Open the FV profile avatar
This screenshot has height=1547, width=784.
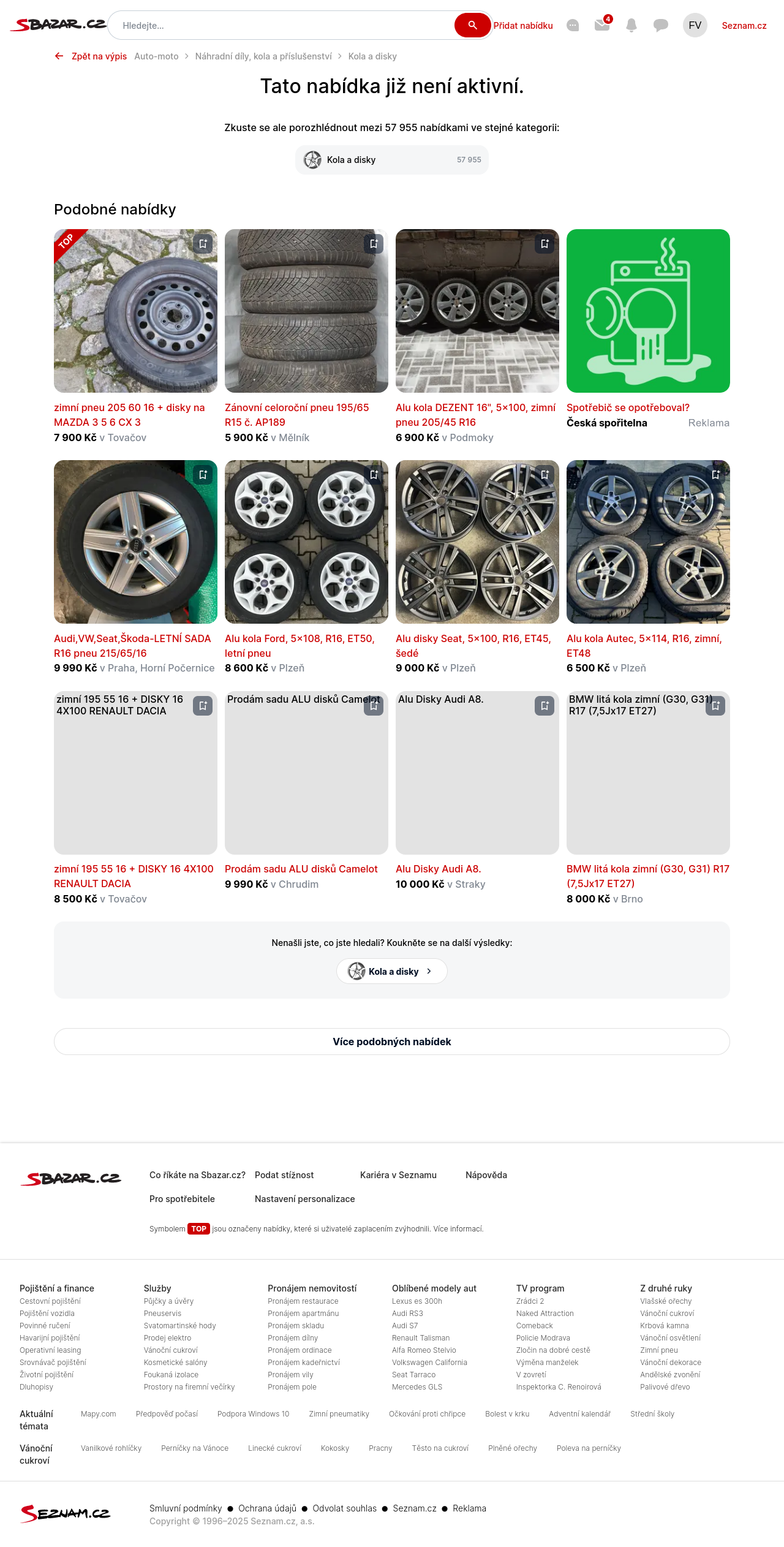click(695, 25)
